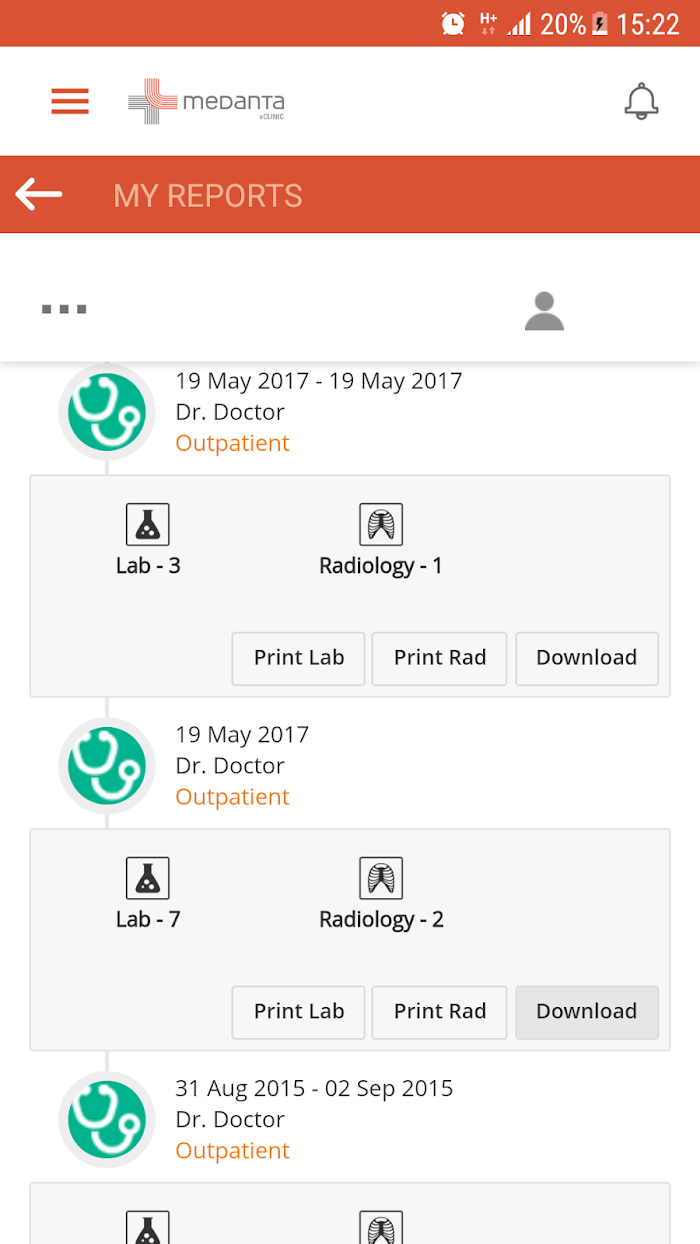
Task: Print Rad for the Radiology - 1 visit
Action: pyautogui.click(x=440, y=658)
